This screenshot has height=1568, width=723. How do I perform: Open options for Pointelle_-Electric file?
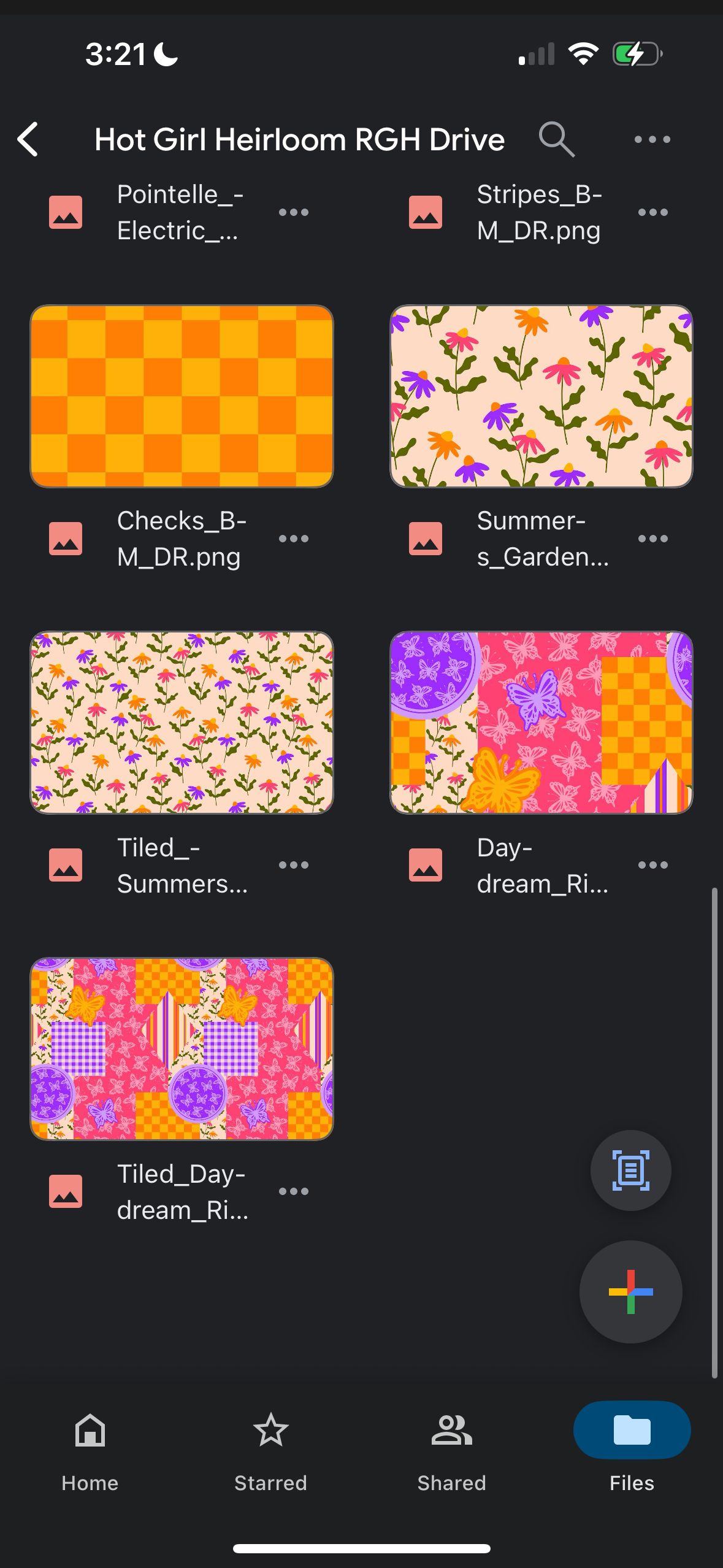[293, 212]
